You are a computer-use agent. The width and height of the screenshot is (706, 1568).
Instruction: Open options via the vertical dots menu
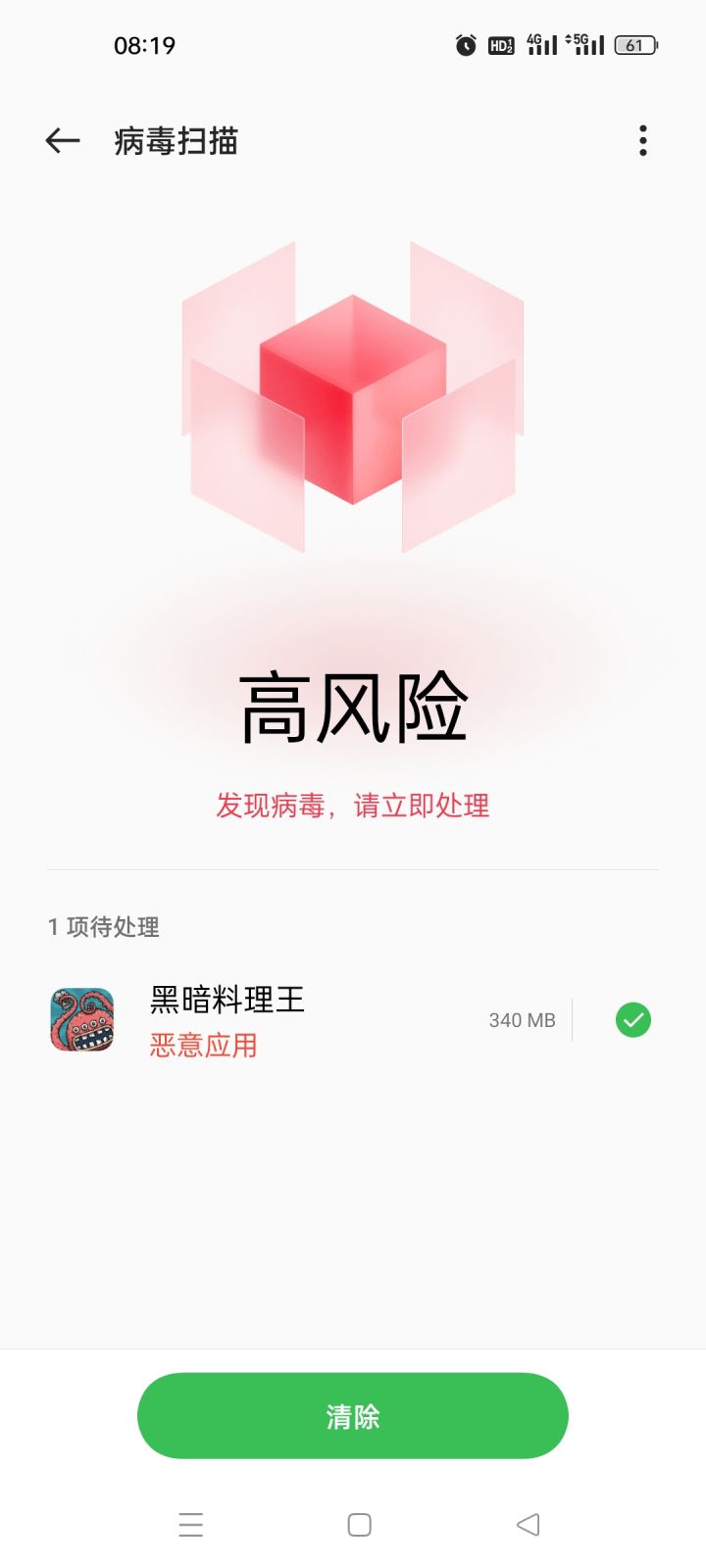(x=642, y=140)
